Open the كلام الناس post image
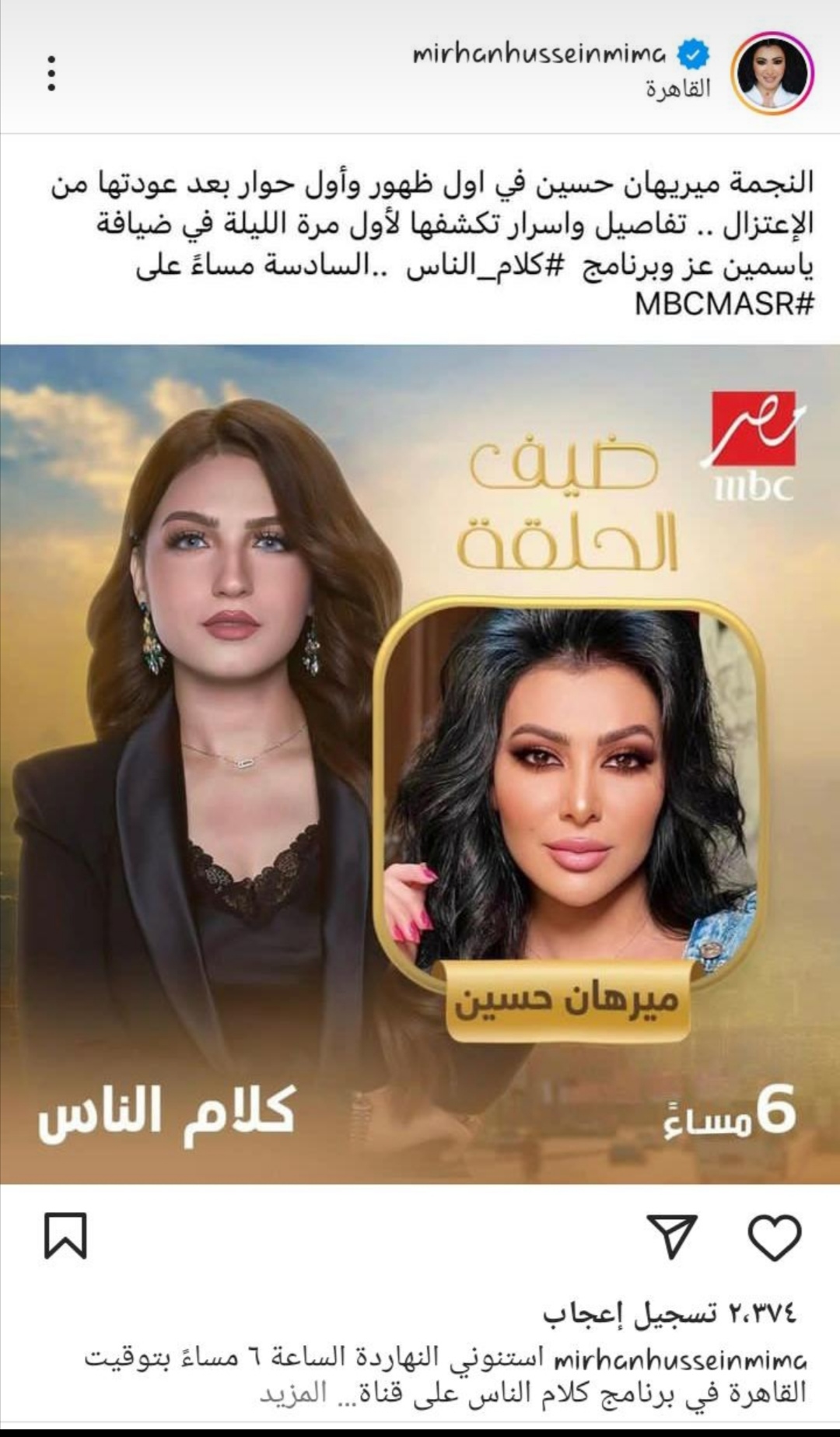Screen dimensions: 840x1437 [x=420, y=762]
